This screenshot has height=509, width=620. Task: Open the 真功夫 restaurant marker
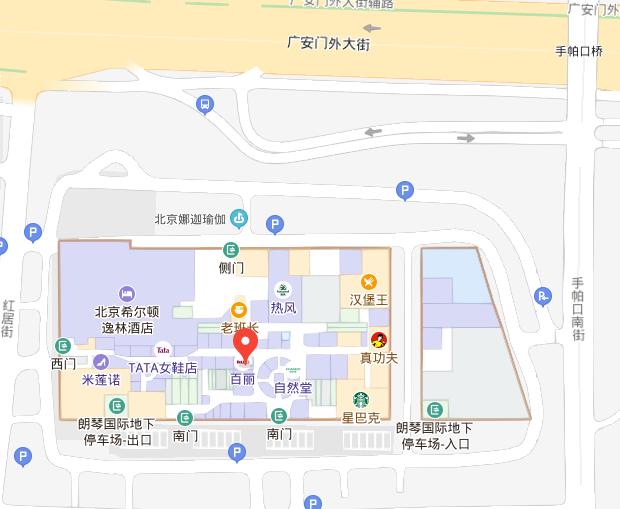[x=379, y=340]
